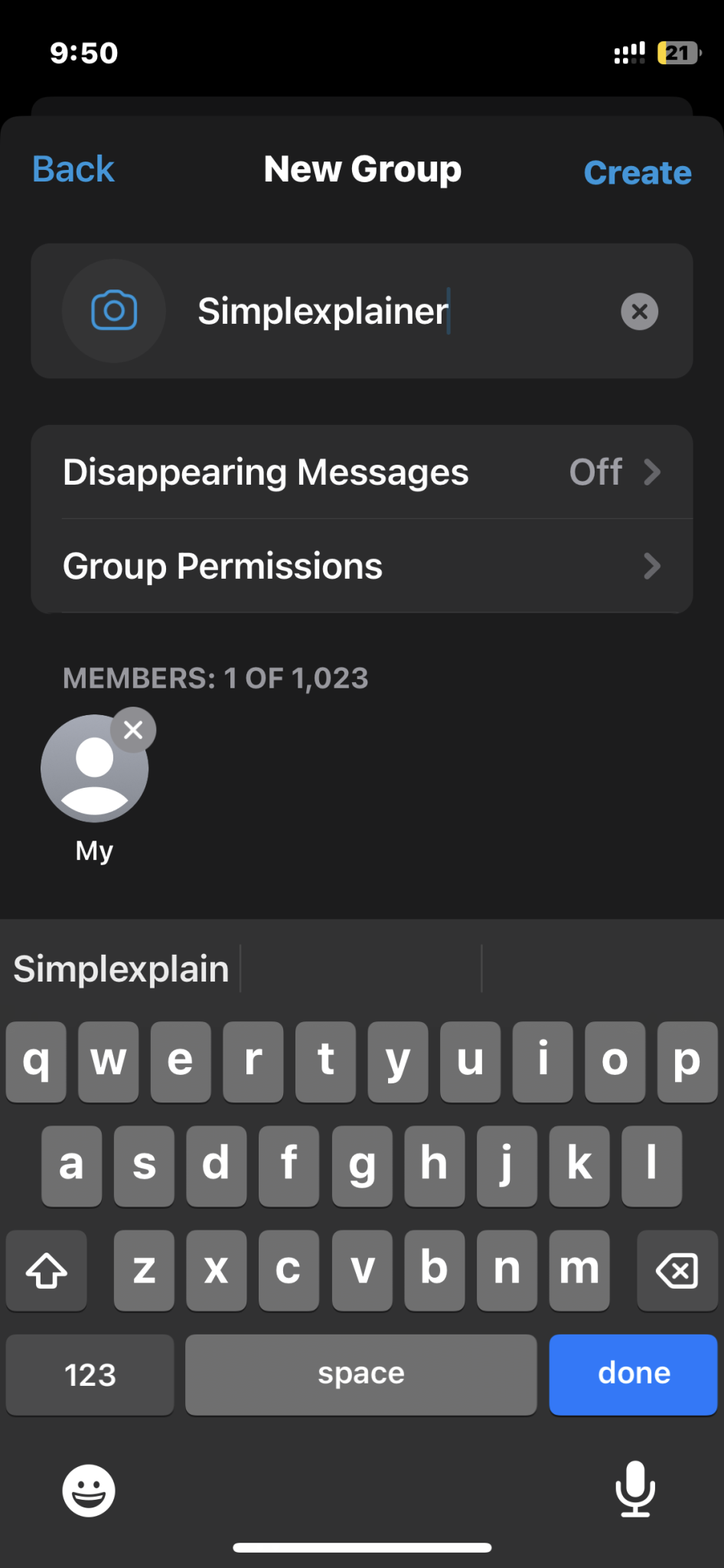724x1568 pixels.
Task: Tap the done key on the keyboard
Action: [x=633, y=1374]
